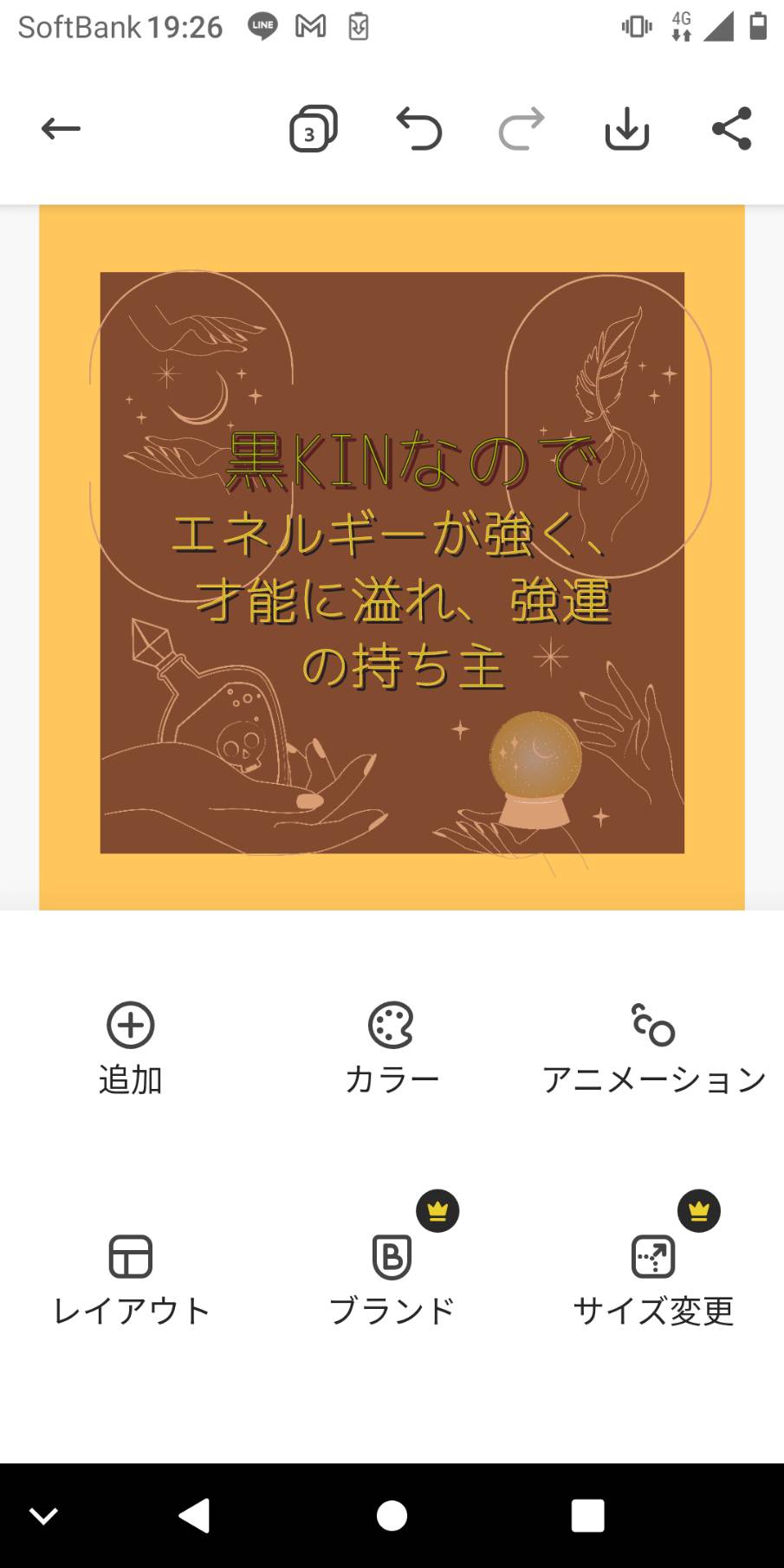Open the premium サイズ変更 resize tool
Image resolution: width=784 pixels, height=1568 pixels.
[653, 1280]
